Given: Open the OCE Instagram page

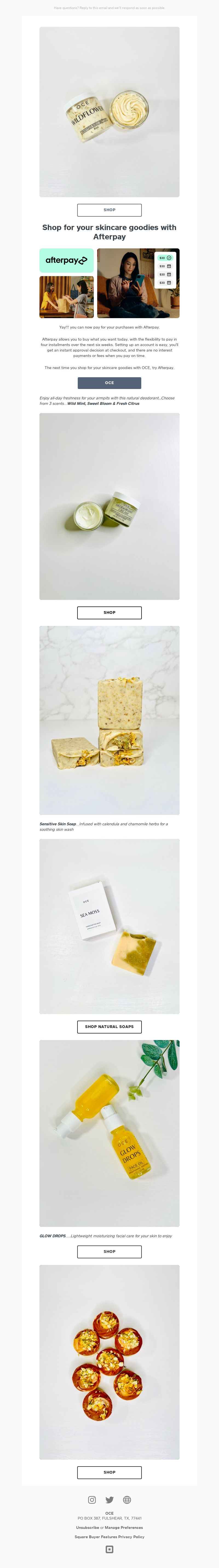Looking at the screenshot, I should [92, 1500].
